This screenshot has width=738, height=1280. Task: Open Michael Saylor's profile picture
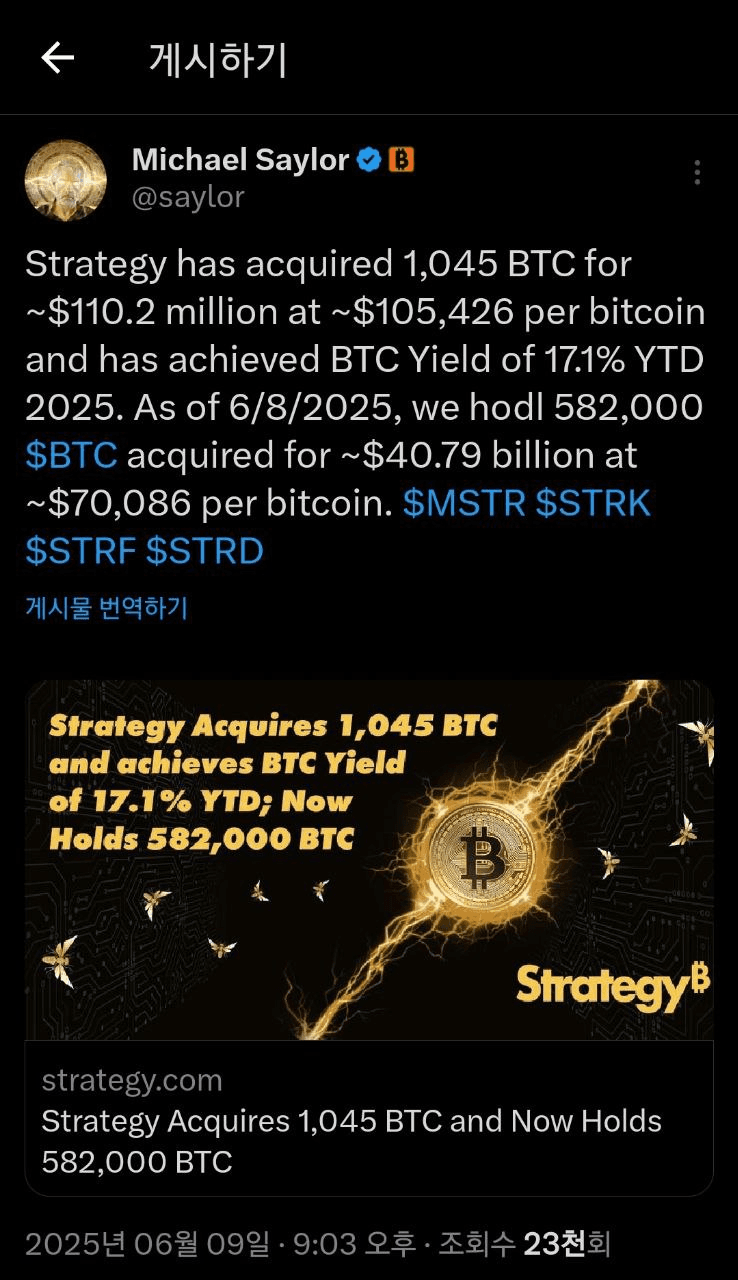click(x=66, y=180)
